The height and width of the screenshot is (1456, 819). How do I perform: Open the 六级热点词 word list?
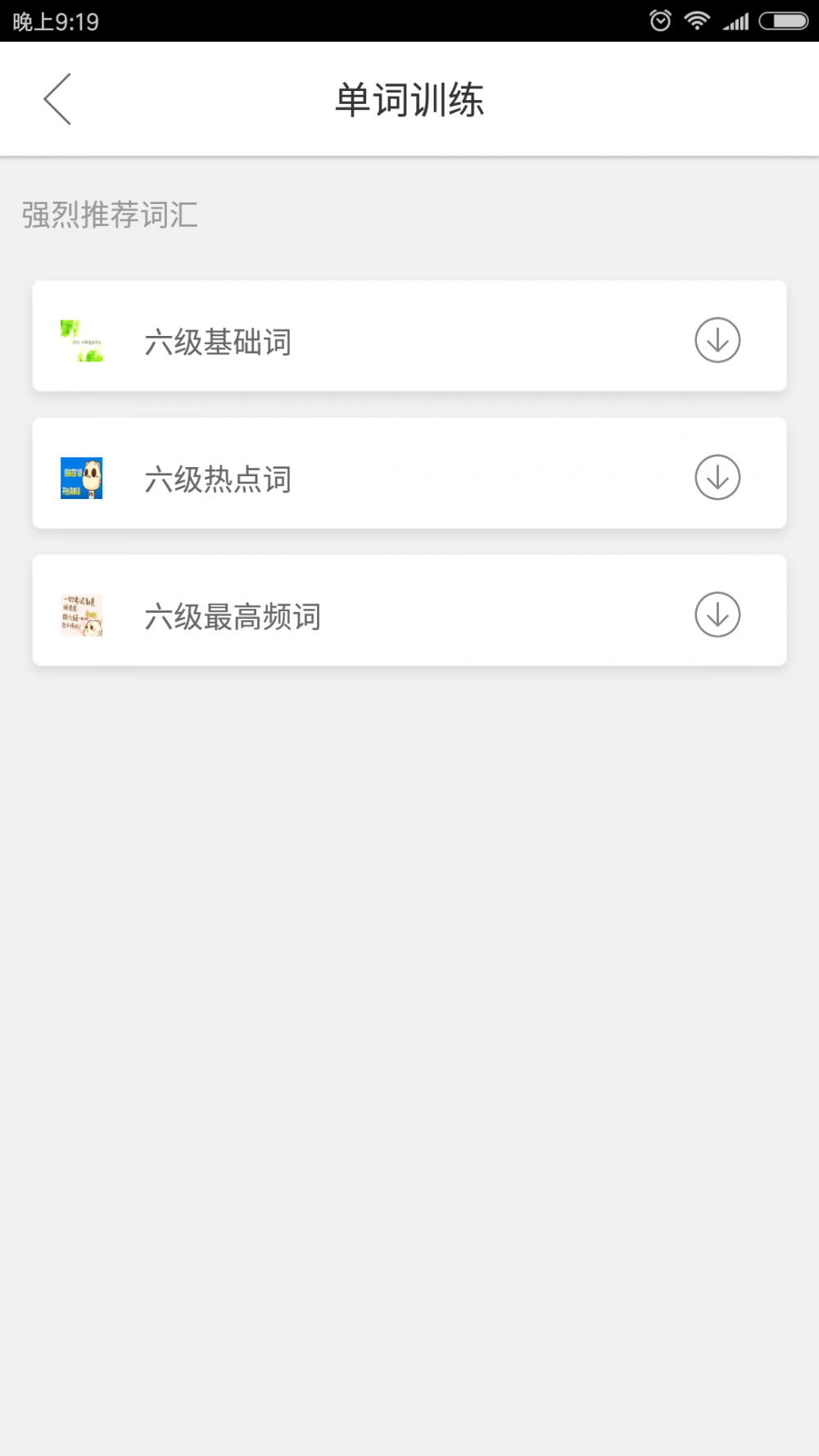point(409,473)
